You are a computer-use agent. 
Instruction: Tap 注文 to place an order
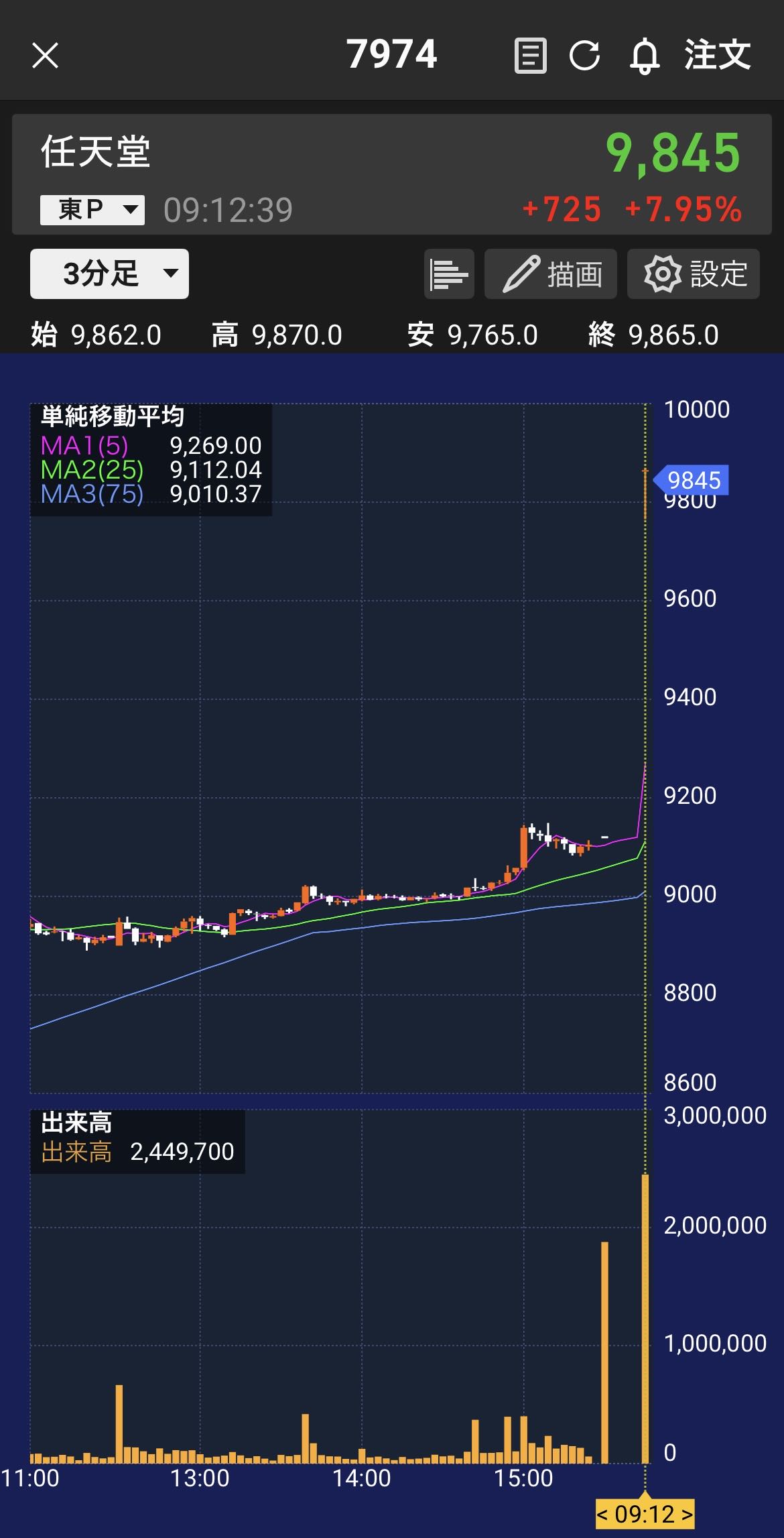(717, 55)
